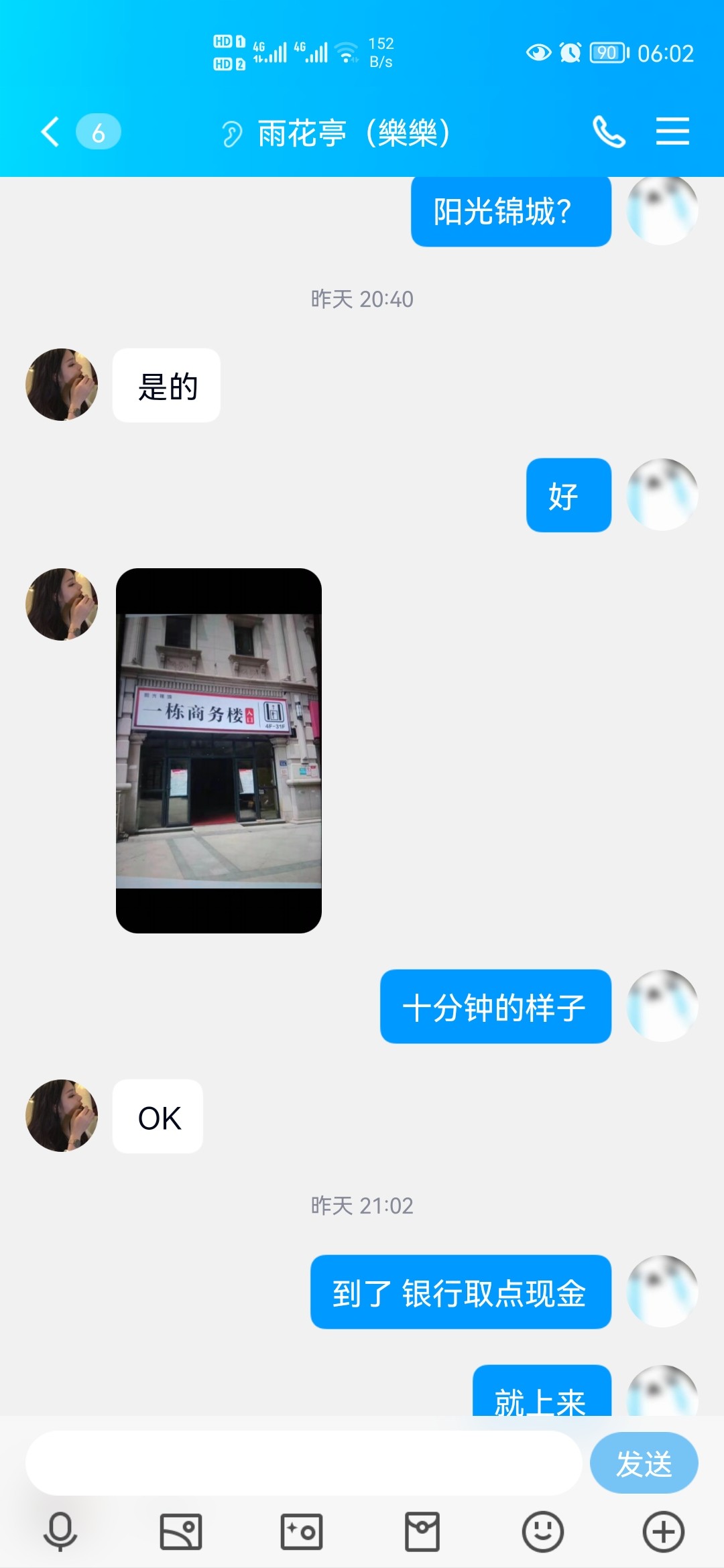
Task: Tap the 是的 message bubble
Action: 166,385
